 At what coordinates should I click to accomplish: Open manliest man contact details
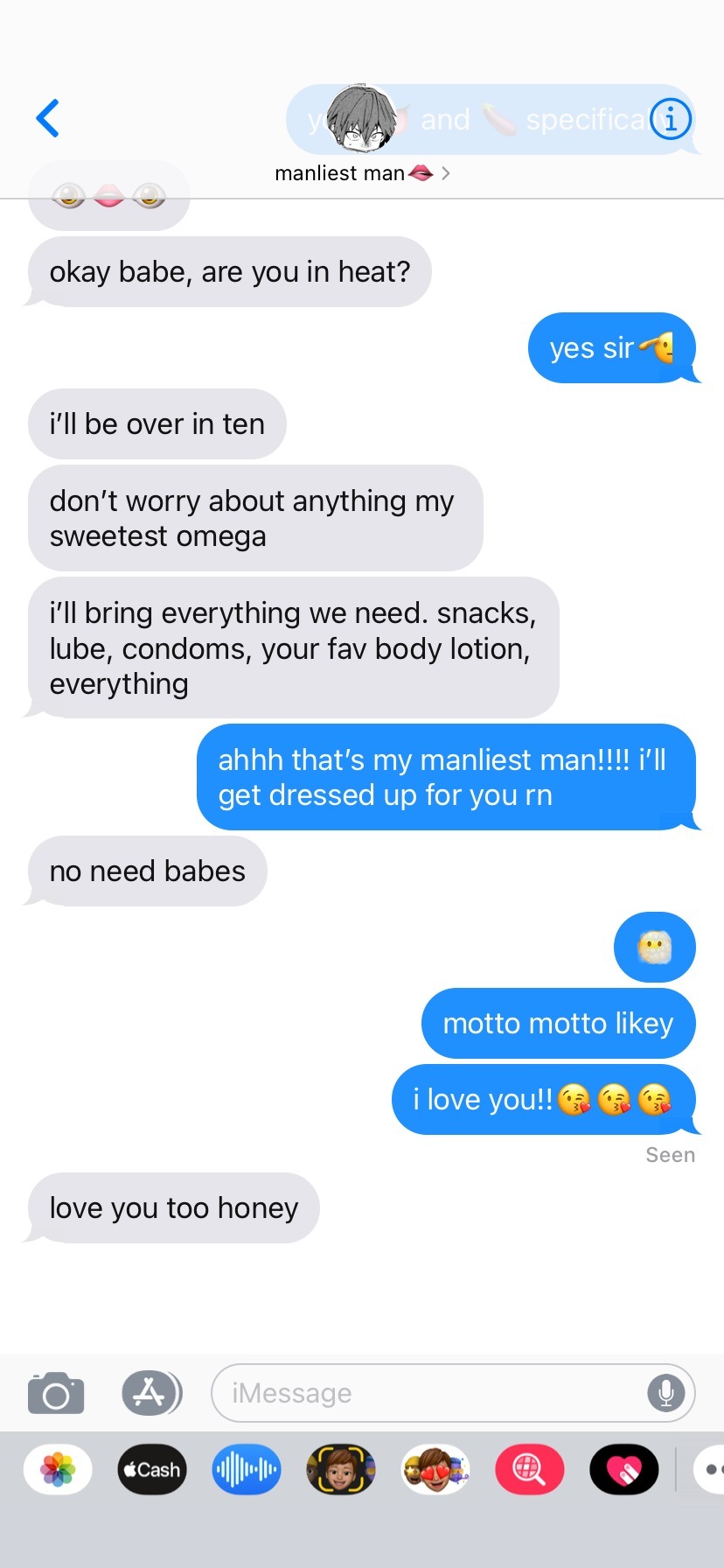360,173
